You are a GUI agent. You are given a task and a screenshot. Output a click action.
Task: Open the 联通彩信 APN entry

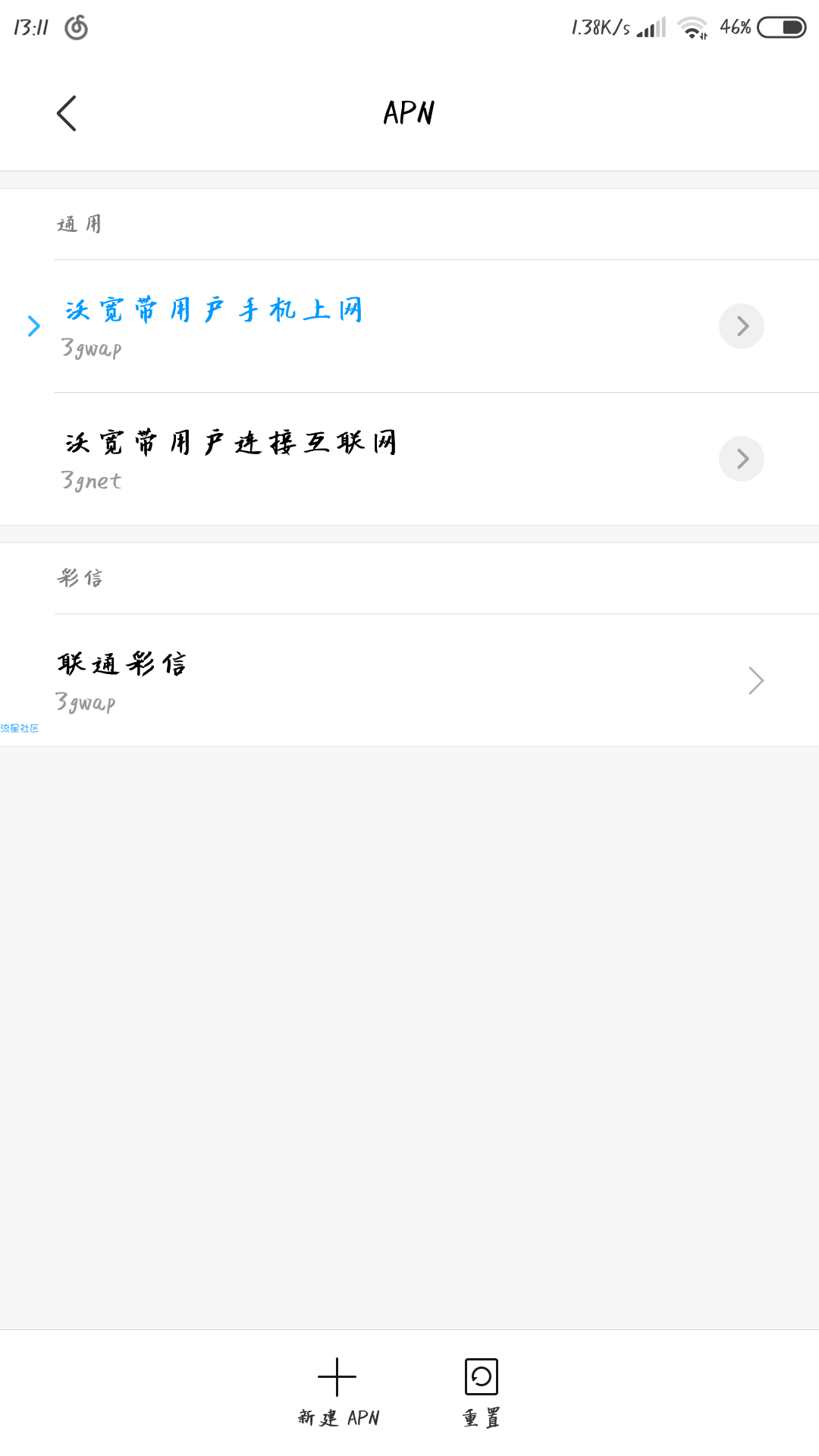click(409, 680)
